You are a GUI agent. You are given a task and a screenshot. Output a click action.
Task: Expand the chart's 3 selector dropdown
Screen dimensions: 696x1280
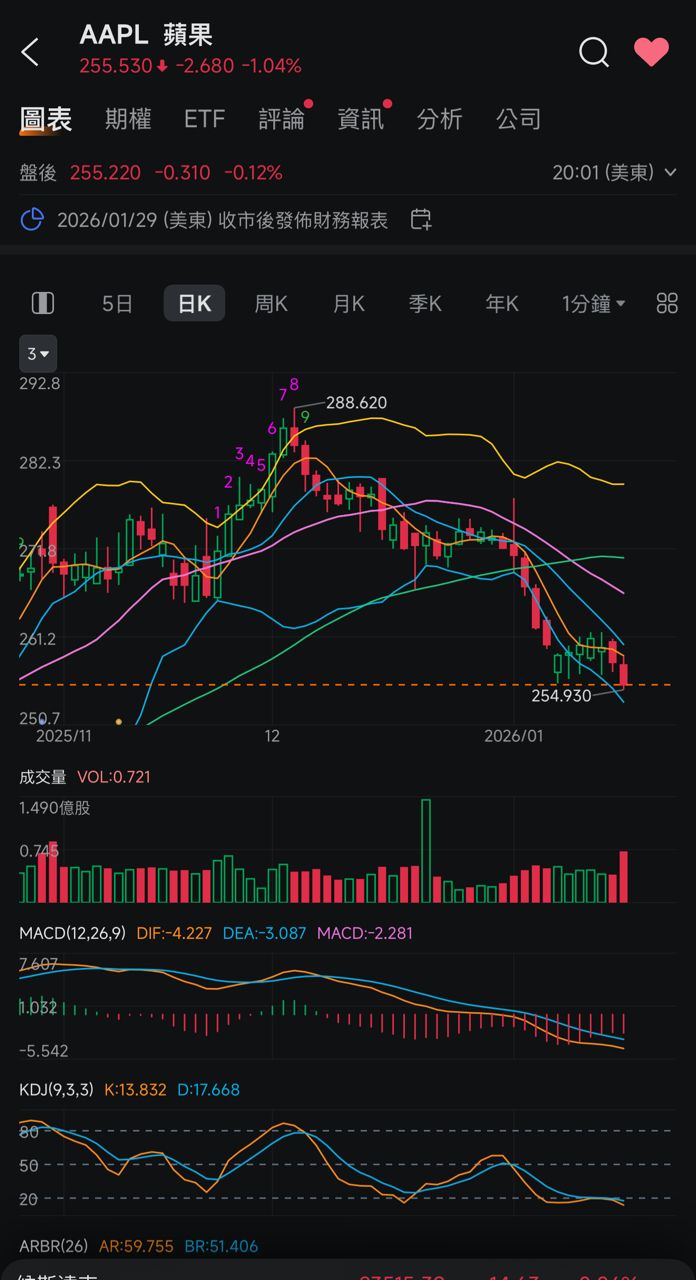(x=38, y=354)
